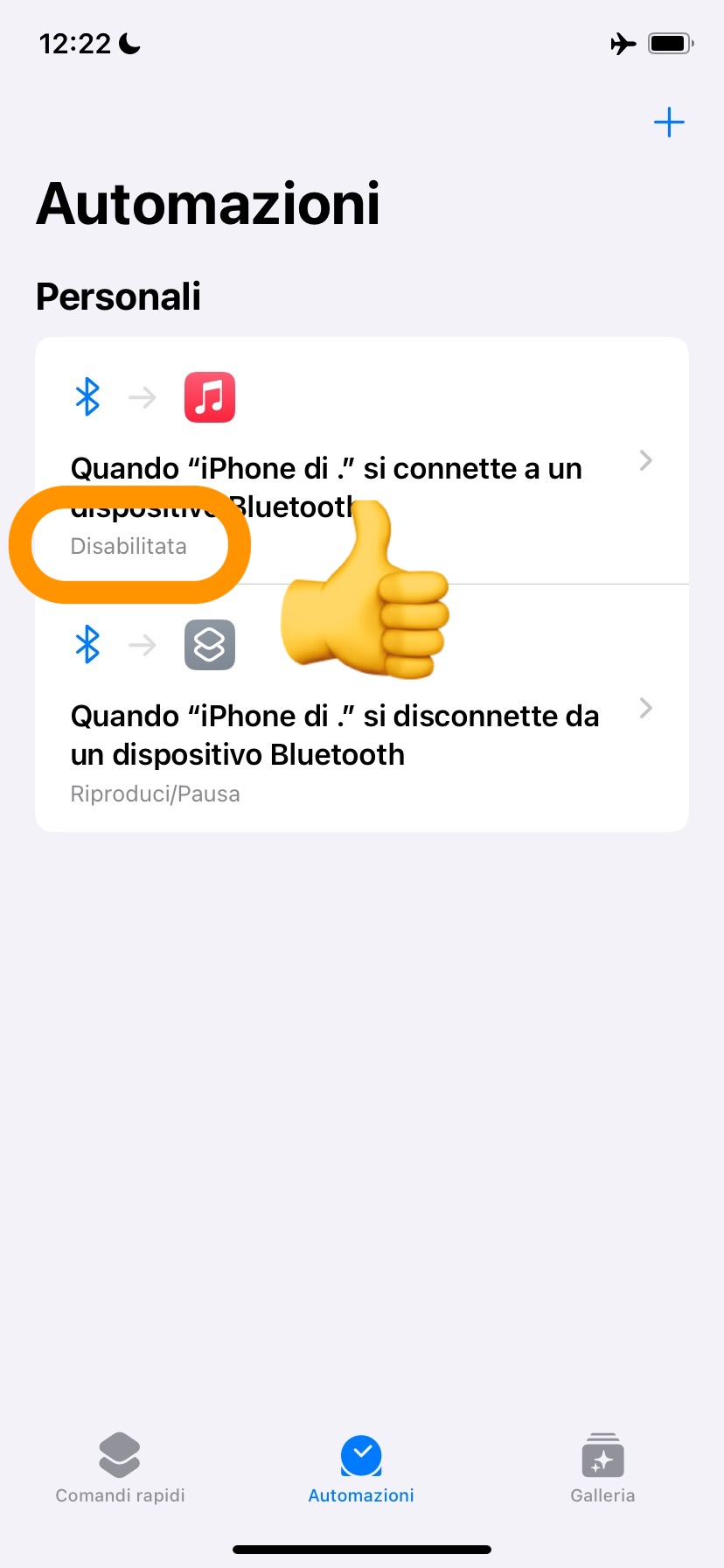
Task: Go to the Galleria tab
Action: (602, 1468)
